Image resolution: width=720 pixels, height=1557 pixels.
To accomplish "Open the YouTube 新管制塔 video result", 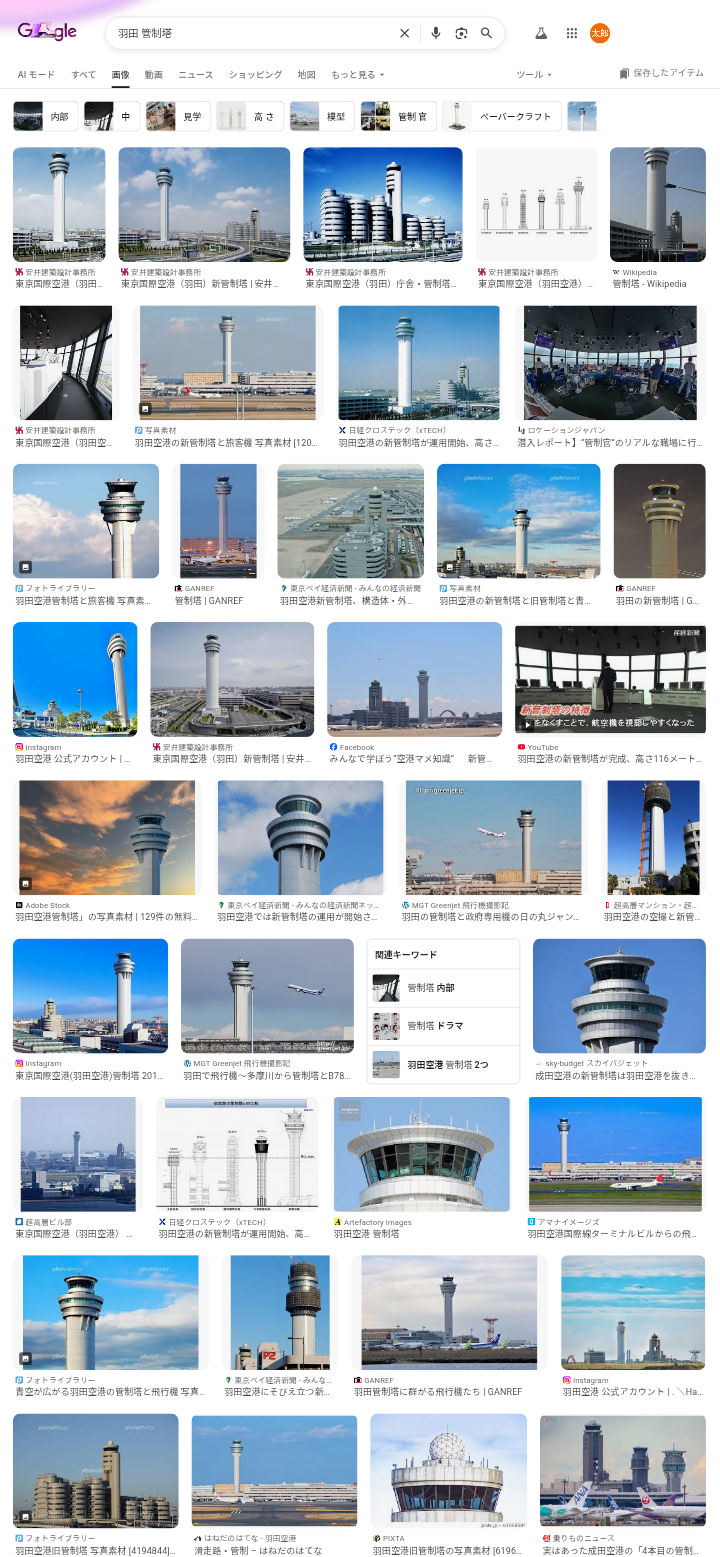I will [x=610, y=680].
